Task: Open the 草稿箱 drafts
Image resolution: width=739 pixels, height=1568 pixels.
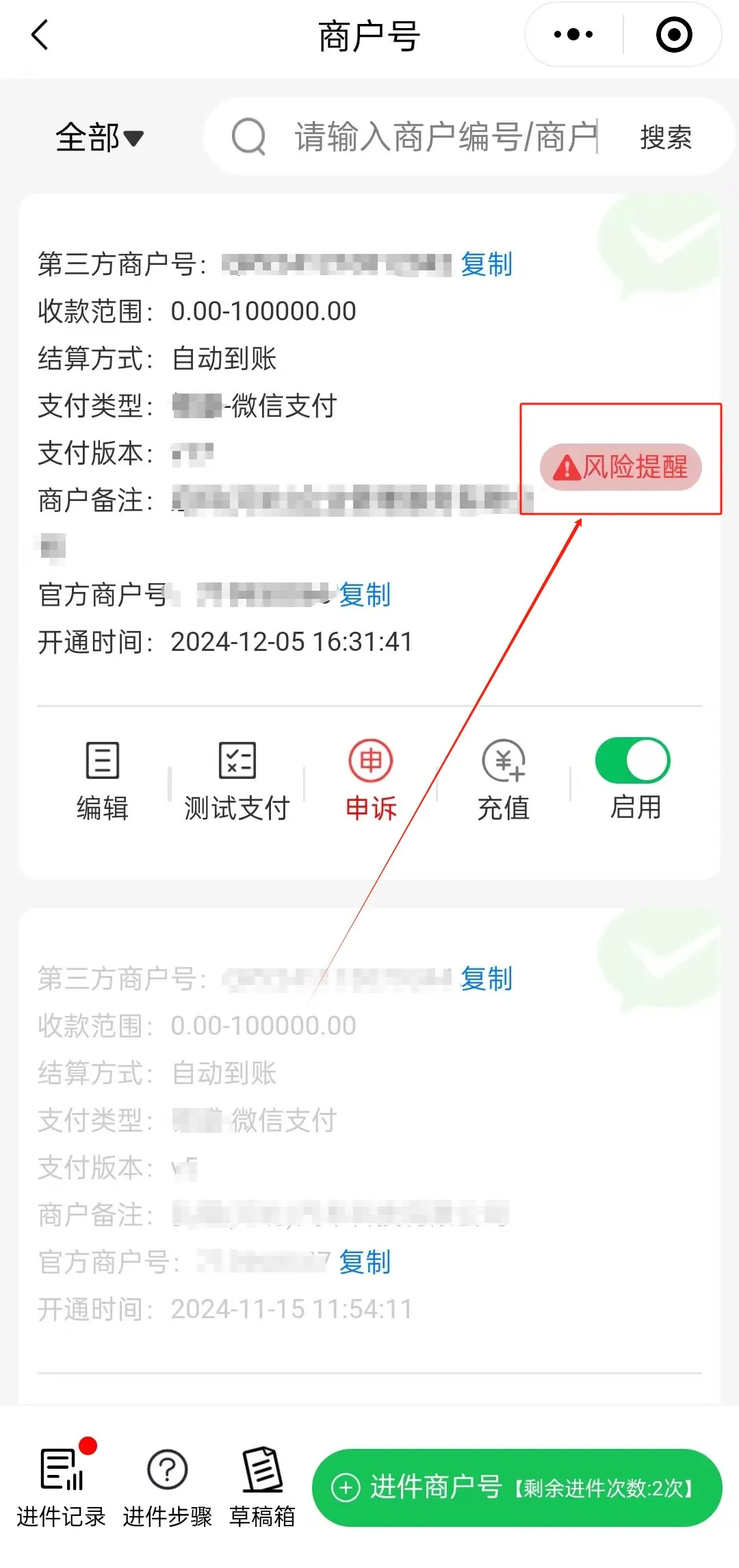Action: point(262,1487)
